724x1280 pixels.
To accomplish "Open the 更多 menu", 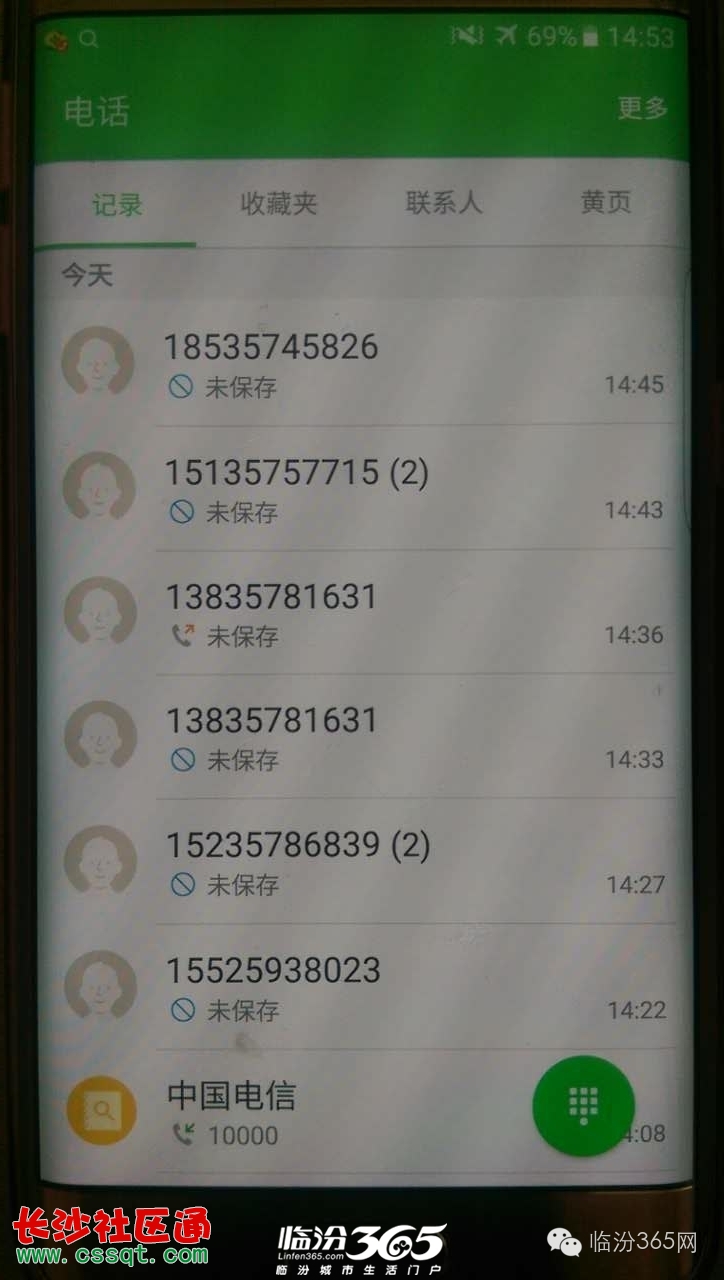I will [x=641, y=108].
